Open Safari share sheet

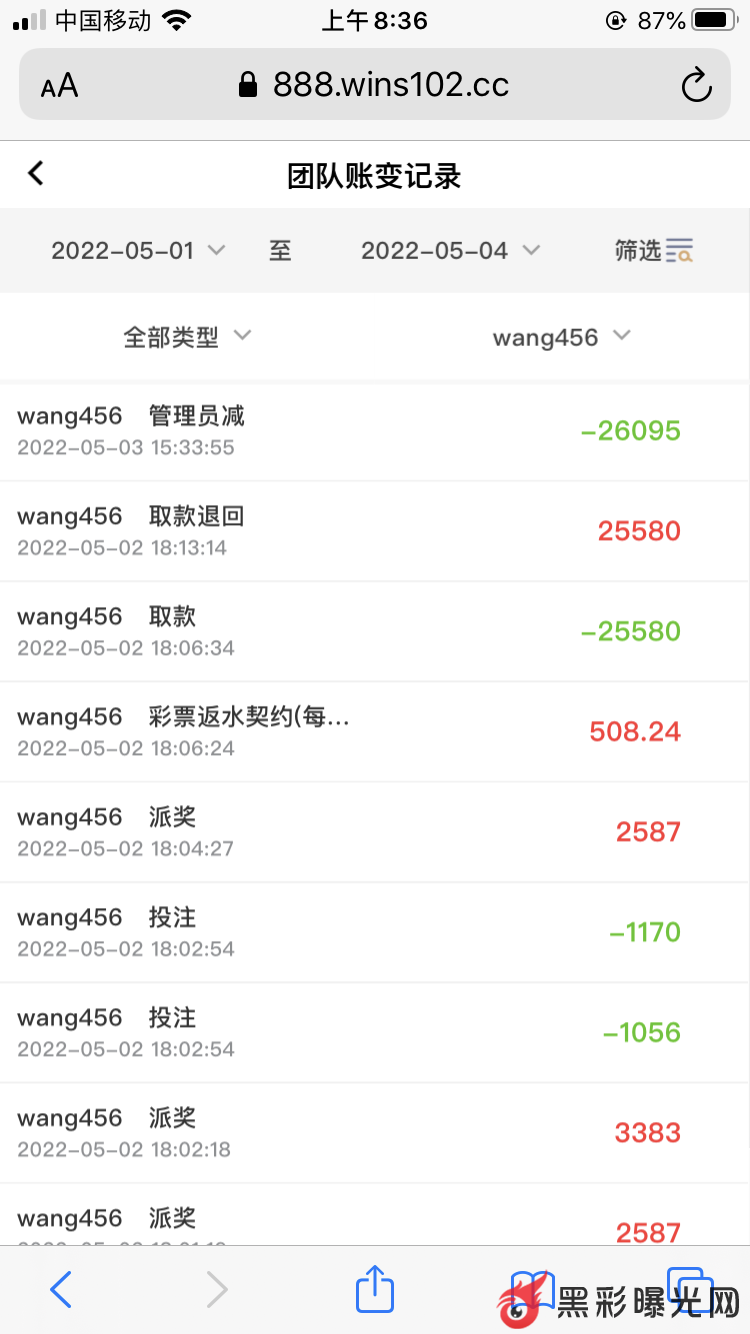click(375, 1288)
